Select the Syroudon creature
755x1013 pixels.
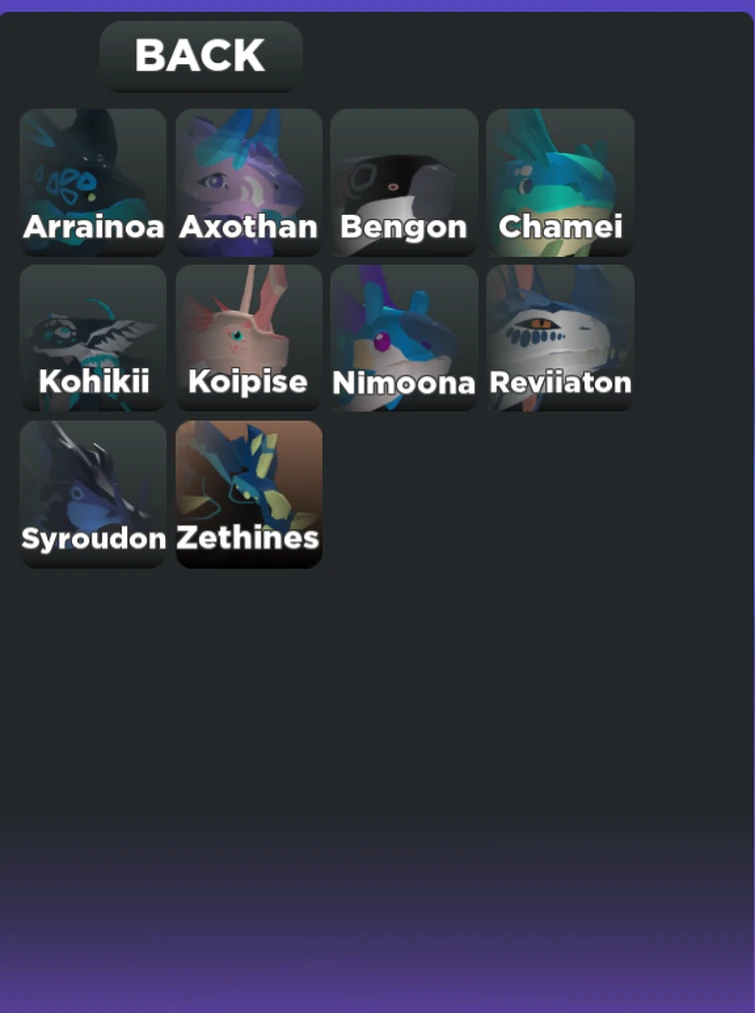[x=93, y=494]
